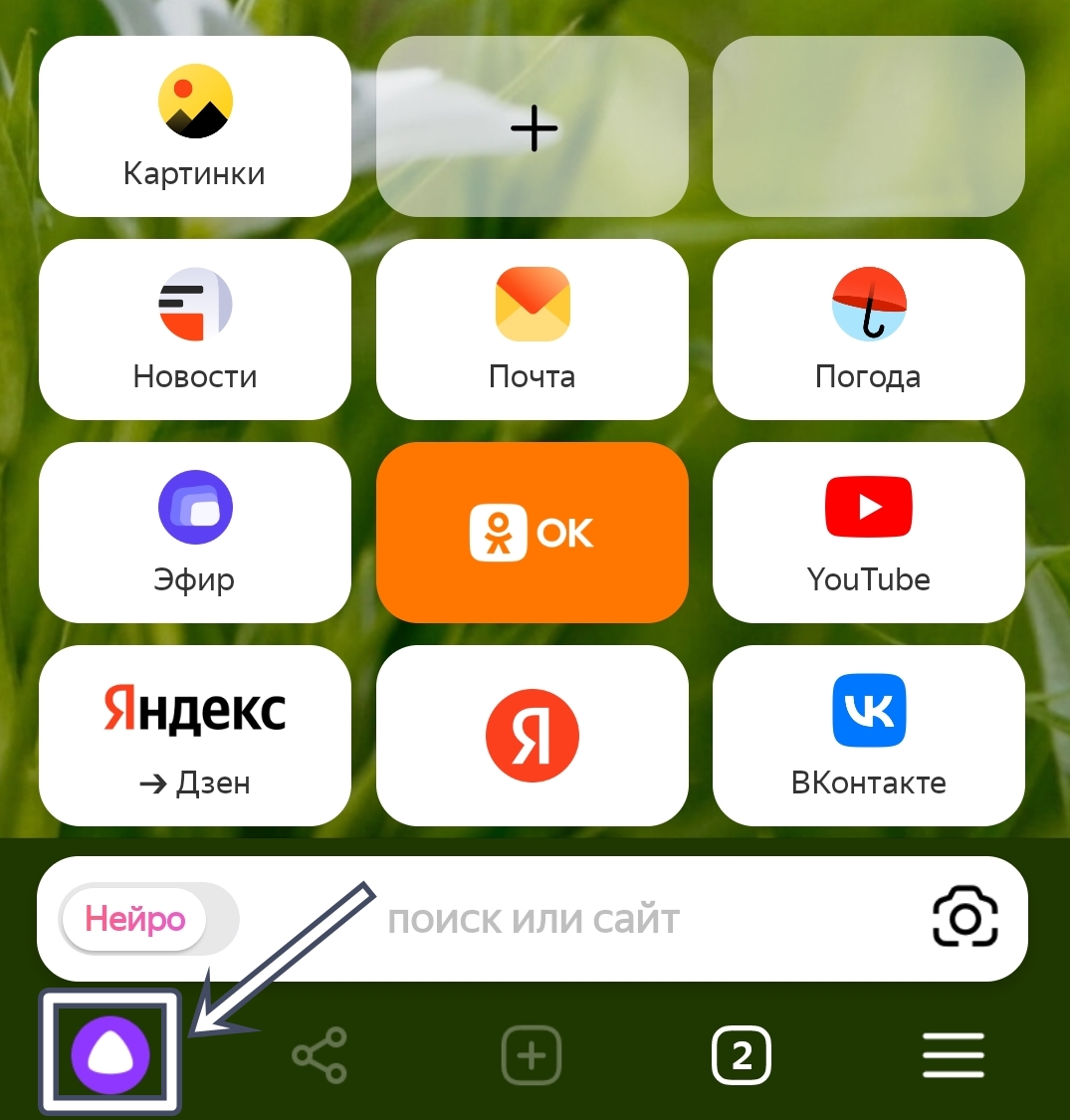Open the orange OK tile
The height and width of the screenshot is (1120, 1070).
[x=533, y=533]
